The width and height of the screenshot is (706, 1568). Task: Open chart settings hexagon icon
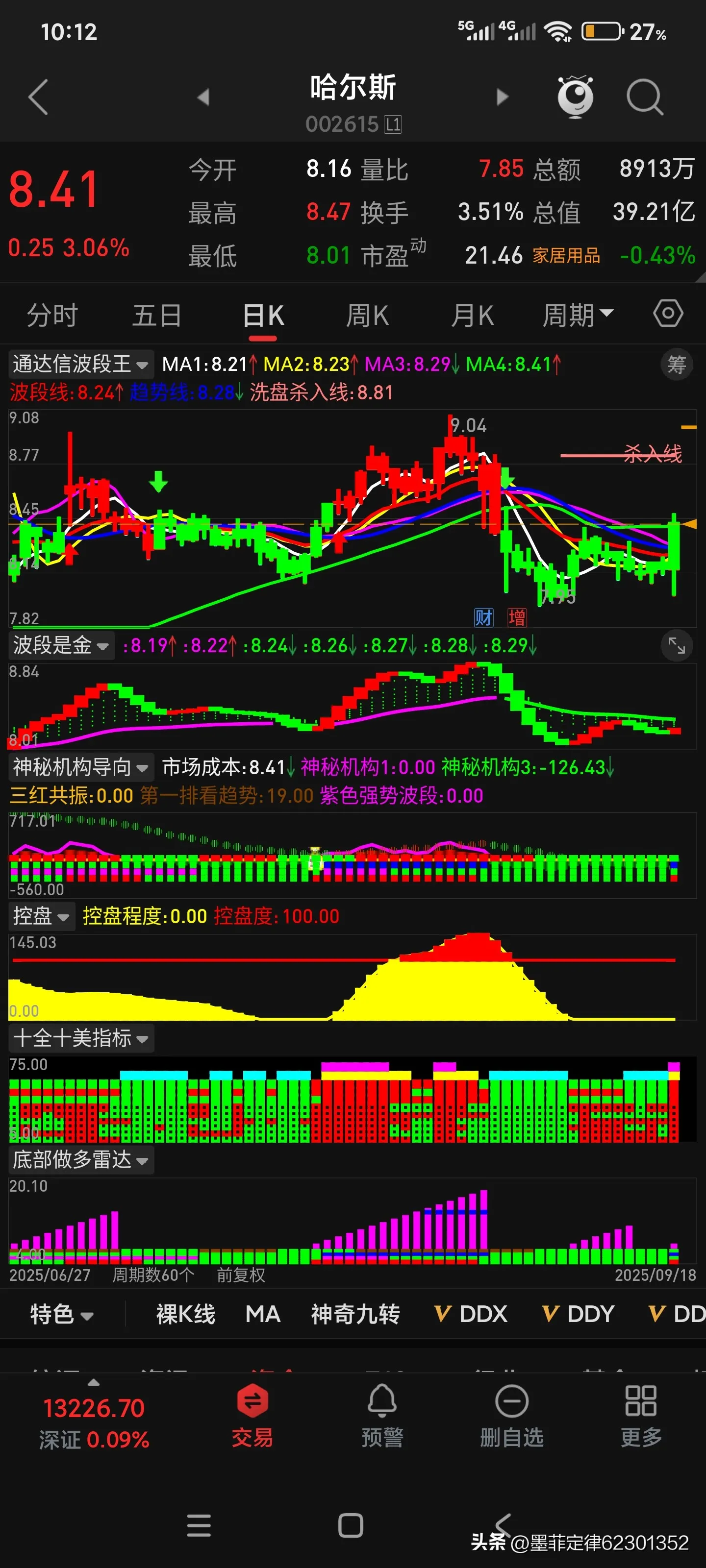tap(668, 314)
